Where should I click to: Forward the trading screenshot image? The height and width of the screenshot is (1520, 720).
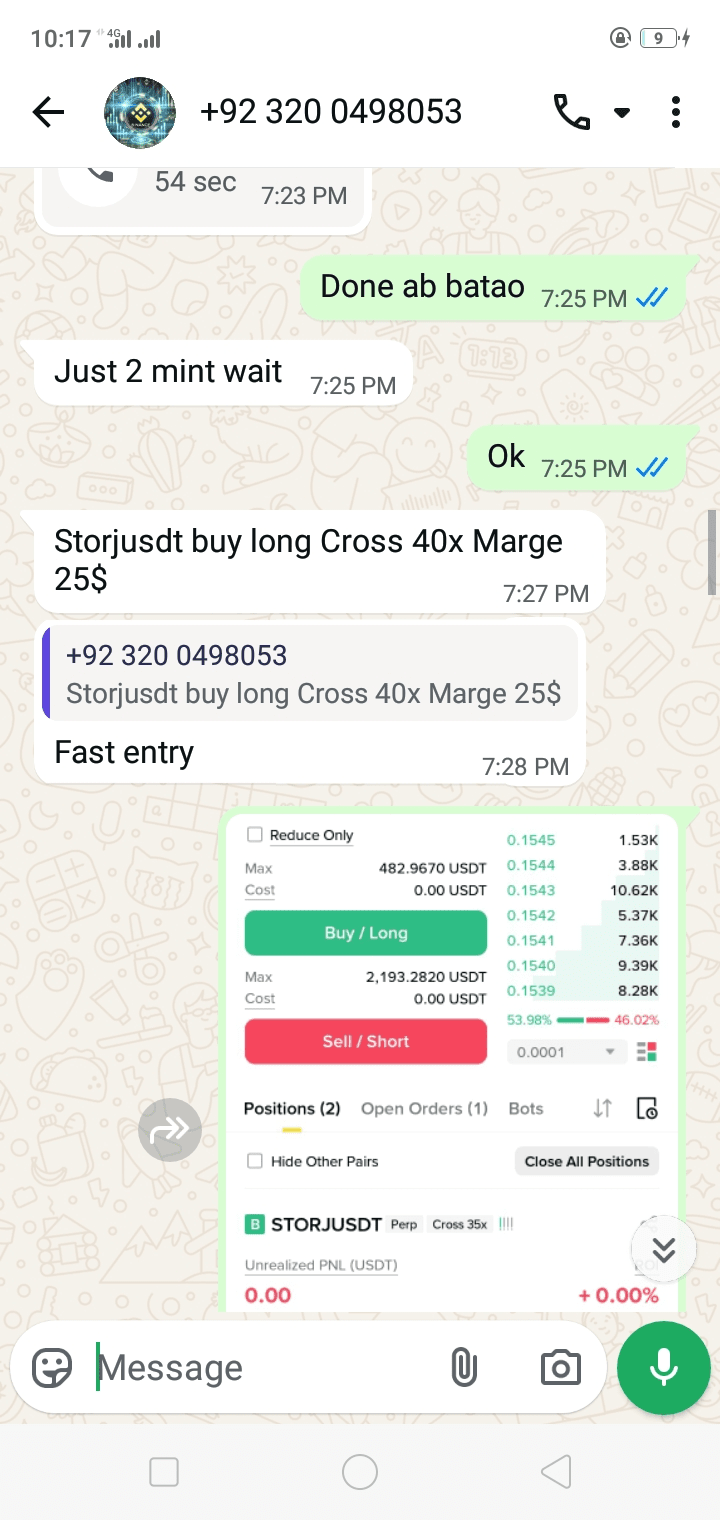[170, 1130]
